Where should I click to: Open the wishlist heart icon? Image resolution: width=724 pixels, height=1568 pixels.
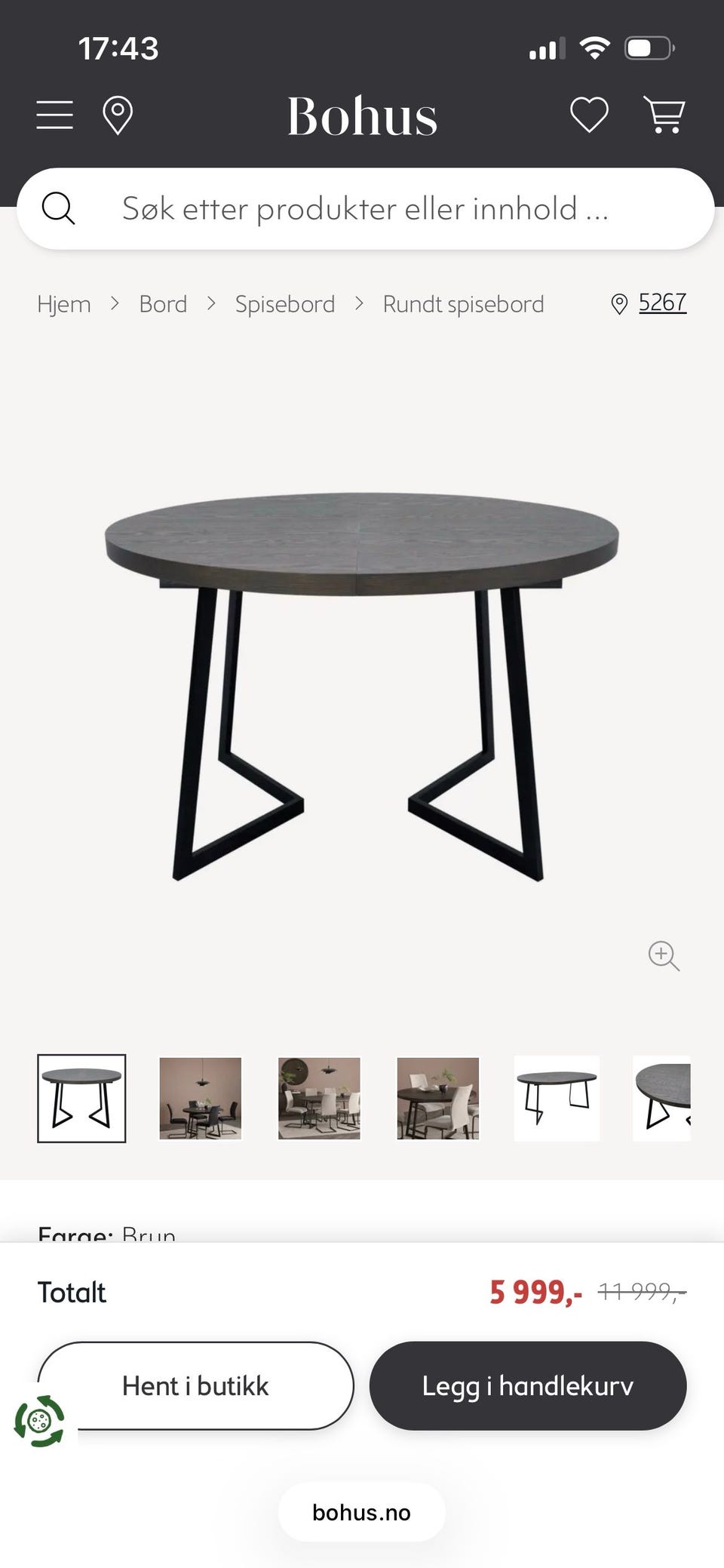point(589,115)
